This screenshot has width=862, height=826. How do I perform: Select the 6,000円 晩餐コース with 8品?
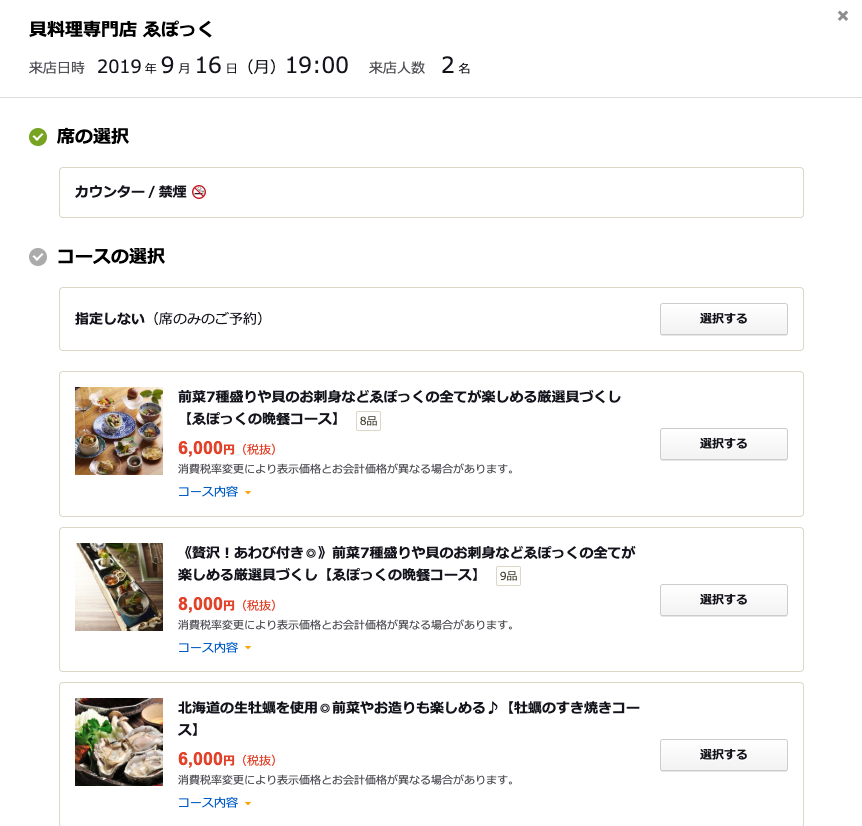[x=723, y=444]
